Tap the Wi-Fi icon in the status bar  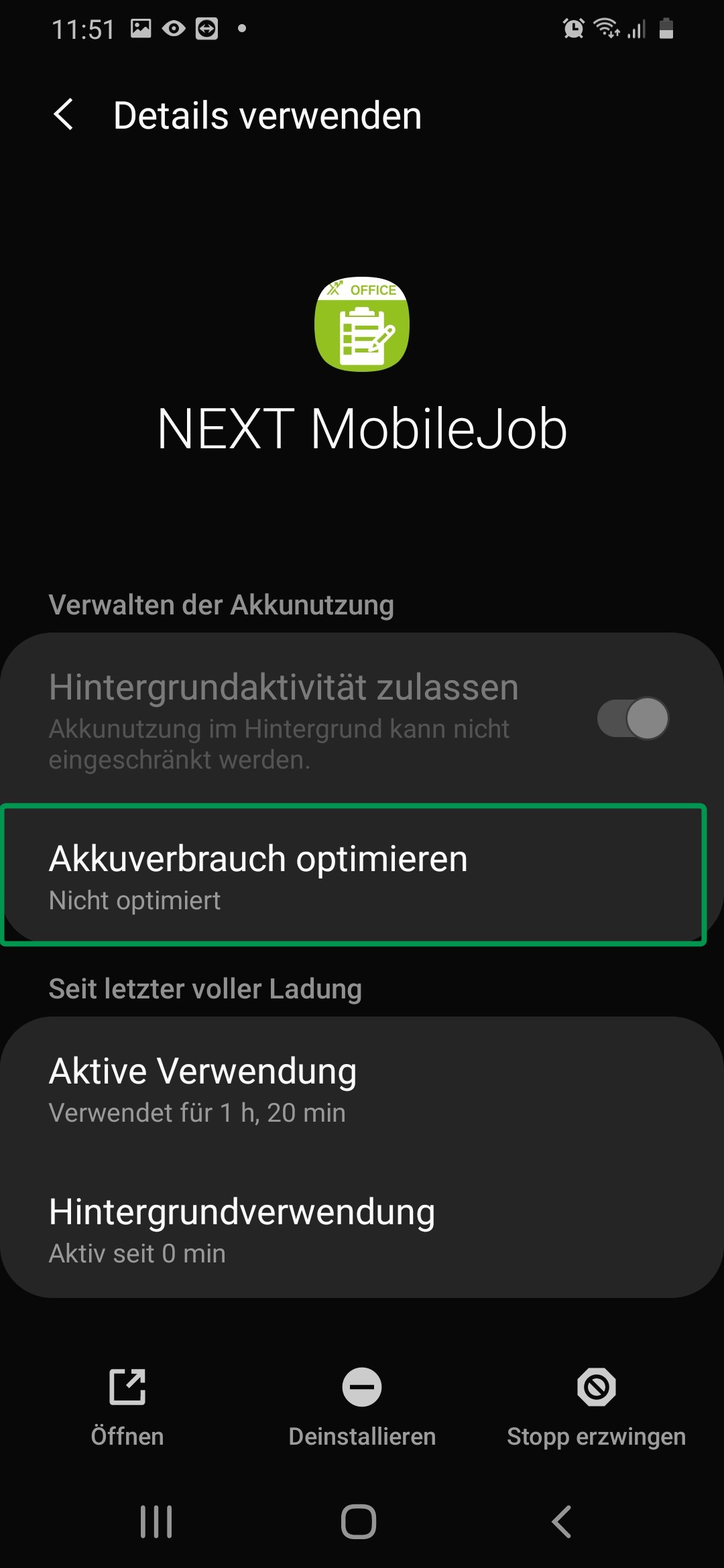605,28
